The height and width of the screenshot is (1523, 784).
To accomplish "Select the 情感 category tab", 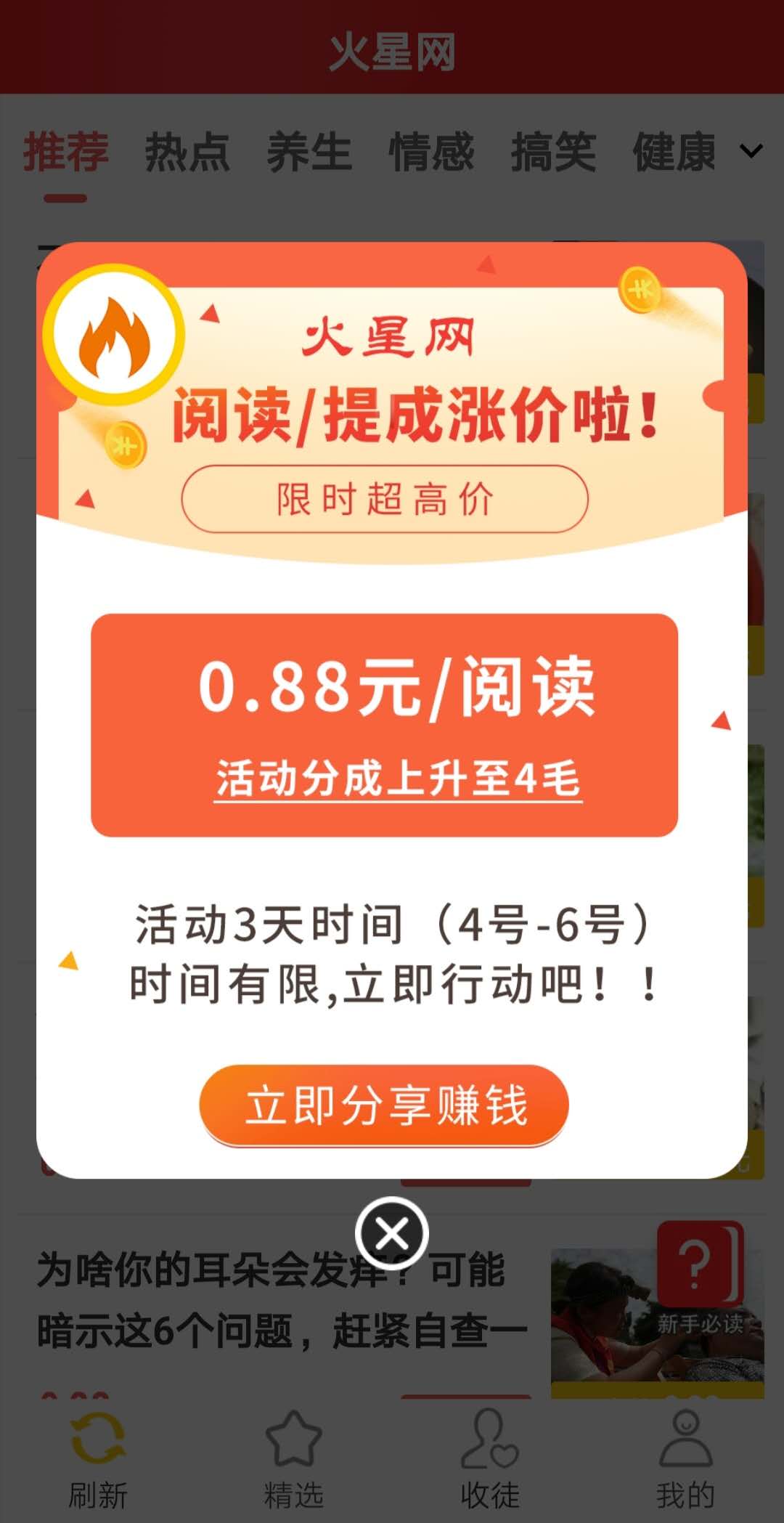I will (x=431, y=153).
